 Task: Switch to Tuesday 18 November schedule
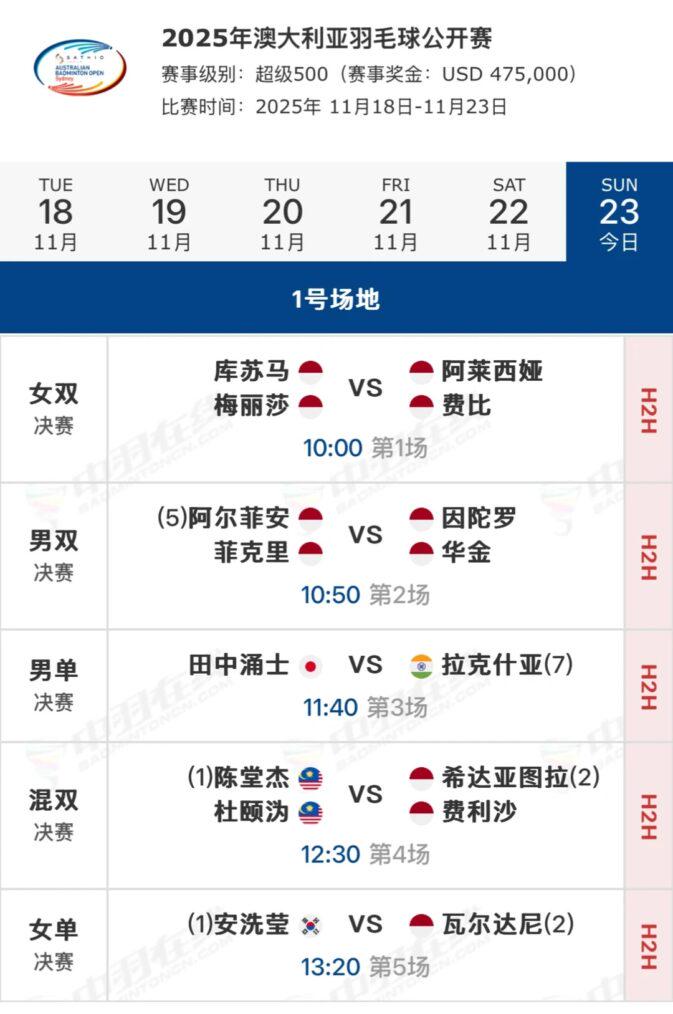click(56, 213)
